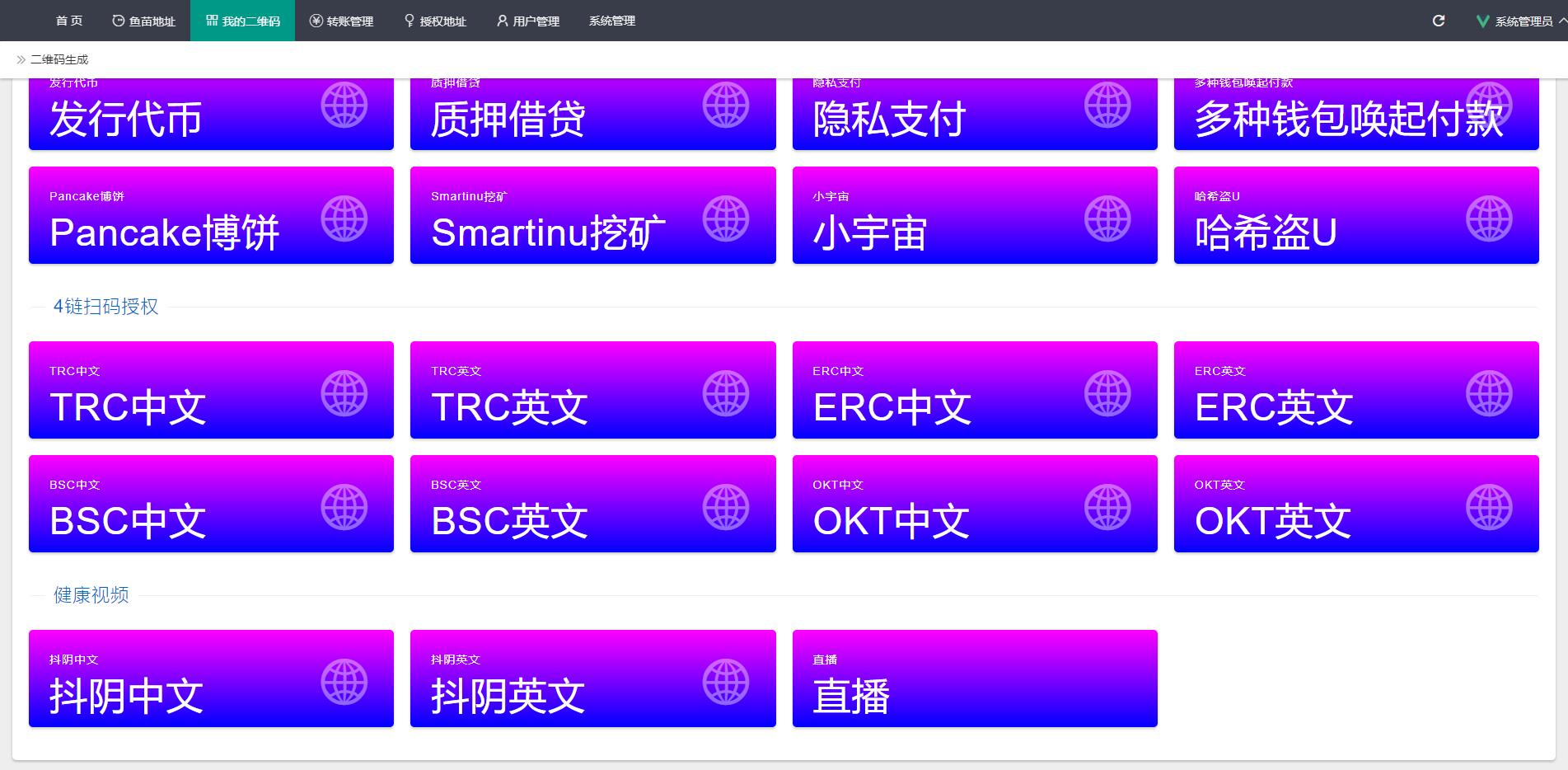Open the 授权地址 section
1568x770 pixels.
point(435,21)
